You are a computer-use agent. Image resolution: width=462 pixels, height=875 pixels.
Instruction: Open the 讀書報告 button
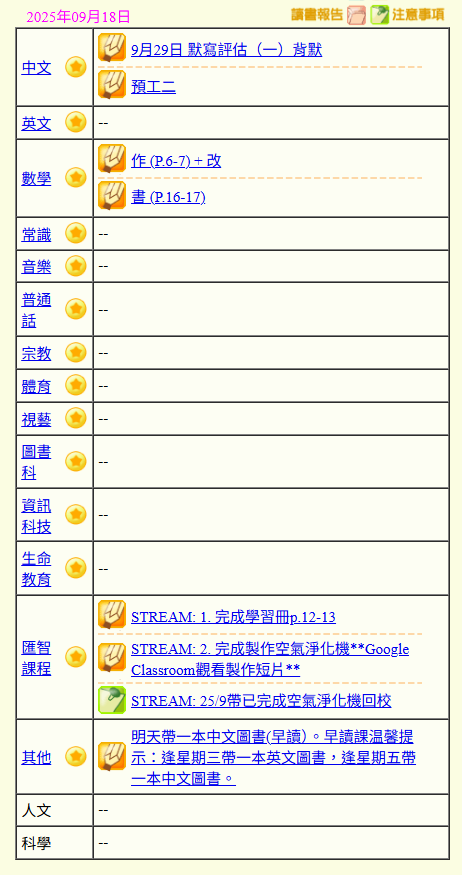point(329,15)
